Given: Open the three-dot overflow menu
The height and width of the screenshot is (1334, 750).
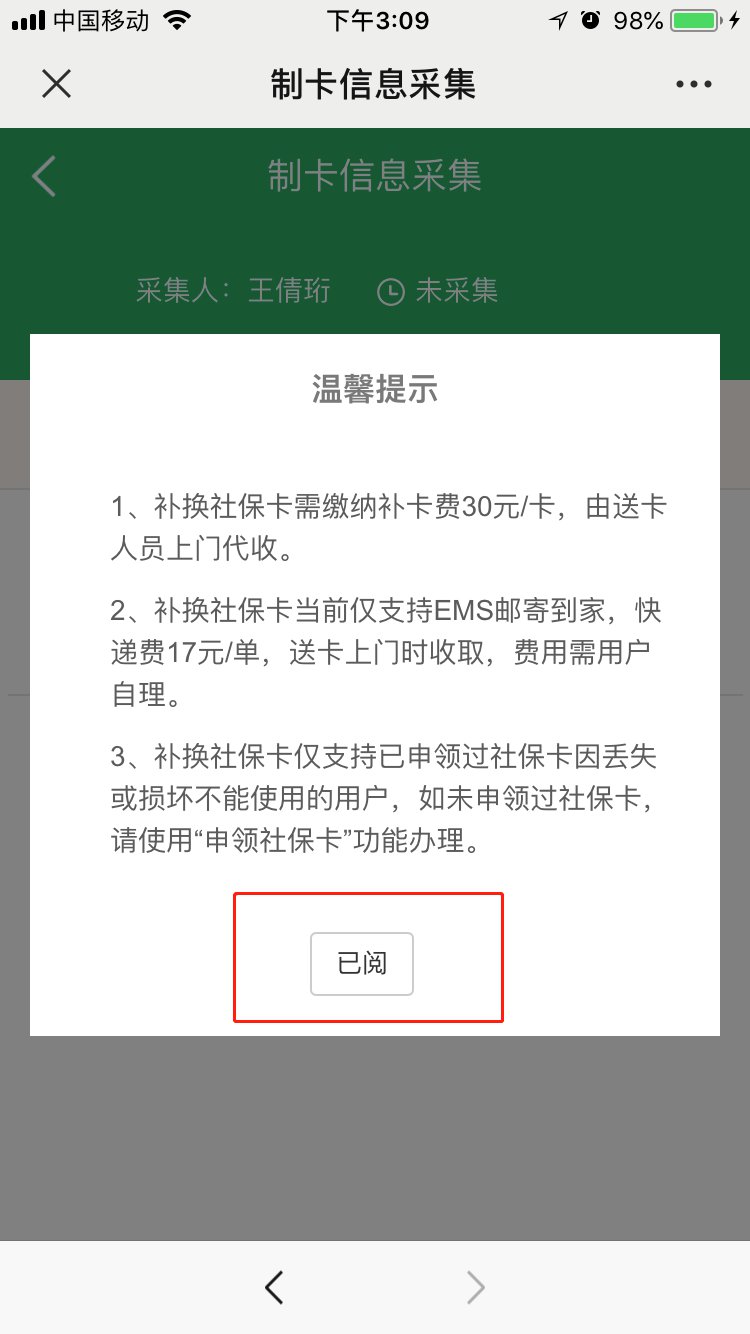Looking at the screenshot, I should (x=693, y=85).
